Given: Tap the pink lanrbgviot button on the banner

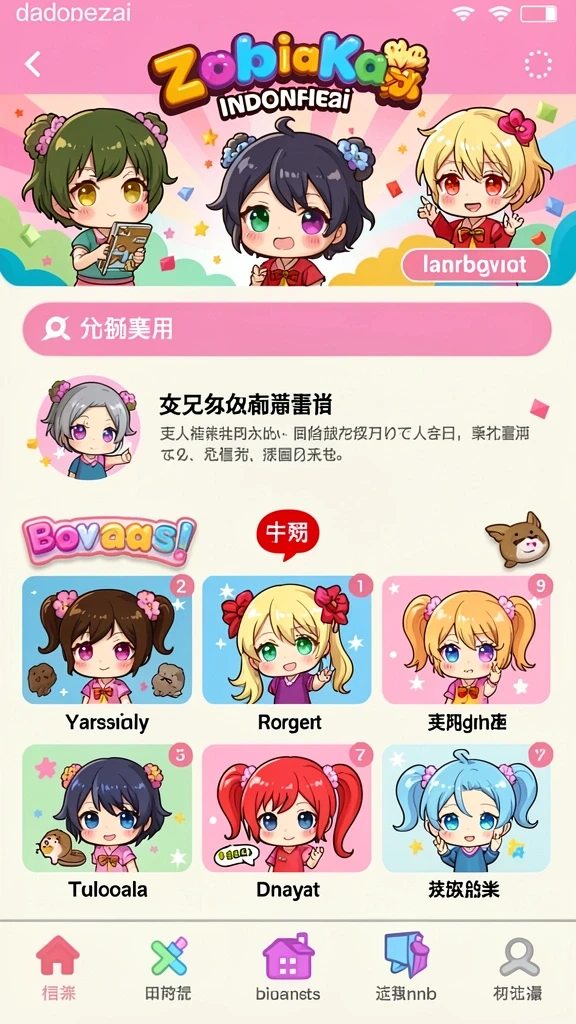Looking at the screenshot, I should tap(475, 265).
